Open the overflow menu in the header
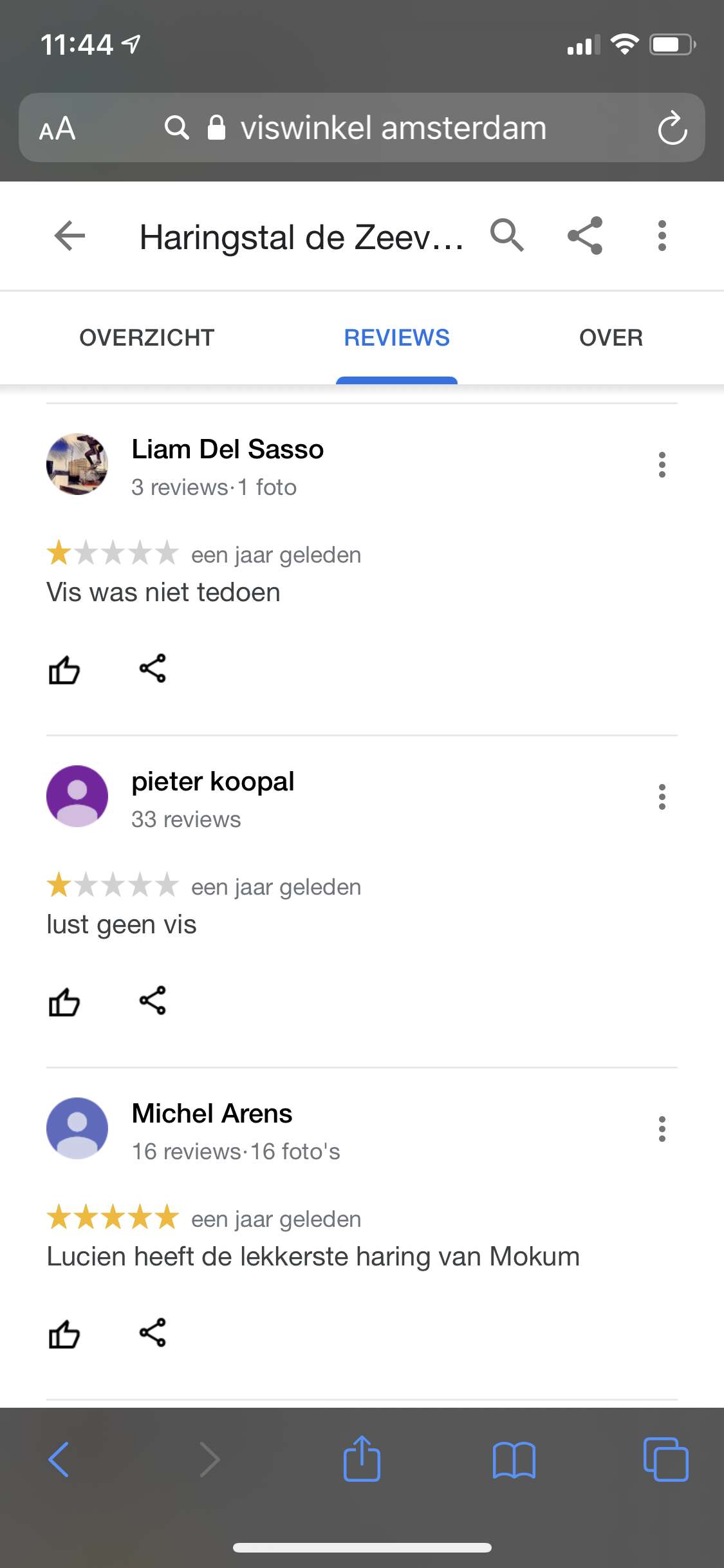The image size is (724, 1568). click(662, 236)
